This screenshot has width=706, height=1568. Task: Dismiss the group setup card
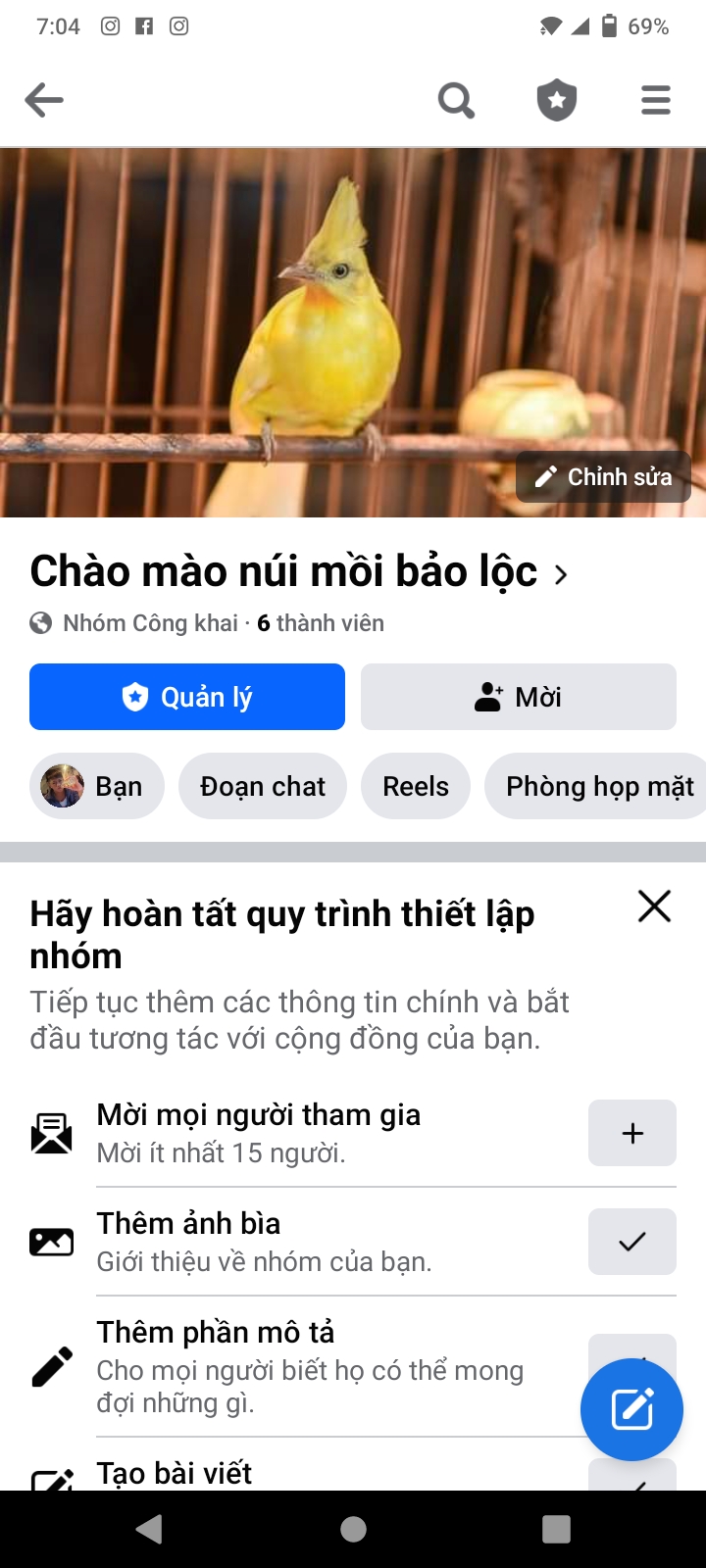tap(654, 906)
